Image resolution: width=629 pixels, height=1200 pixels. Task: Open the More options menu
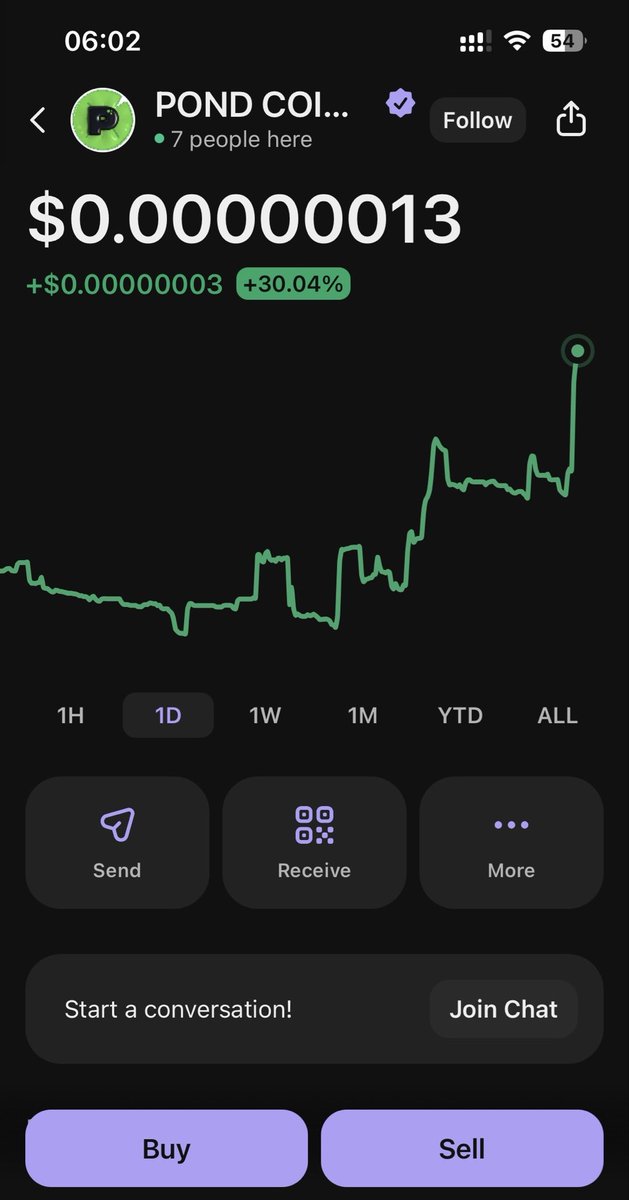[511, 842]
